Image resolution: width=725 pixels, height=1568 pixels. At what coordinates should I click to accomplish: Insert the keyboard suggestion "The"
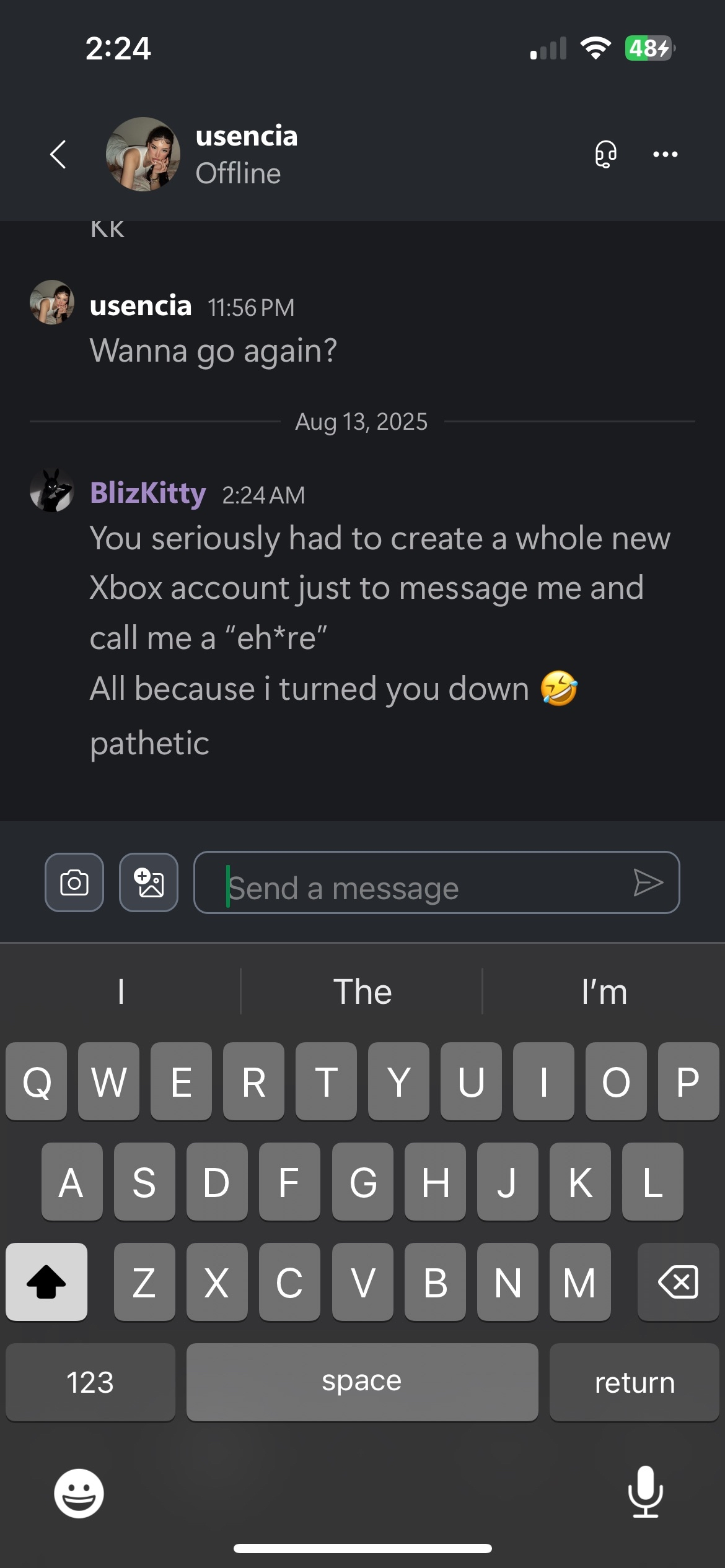(x=362, y=991)
